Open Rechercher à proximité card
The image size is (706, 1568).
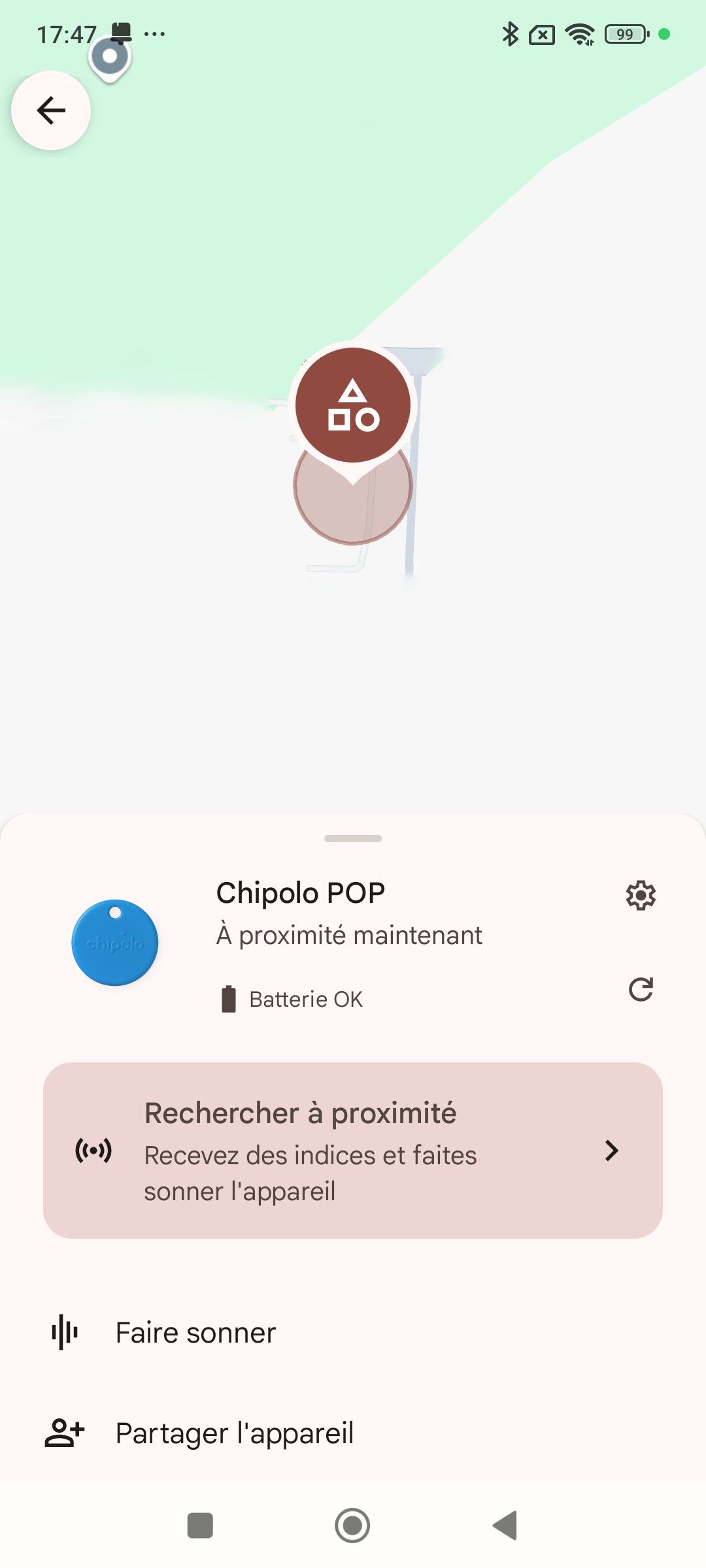tap(353, 1151)
